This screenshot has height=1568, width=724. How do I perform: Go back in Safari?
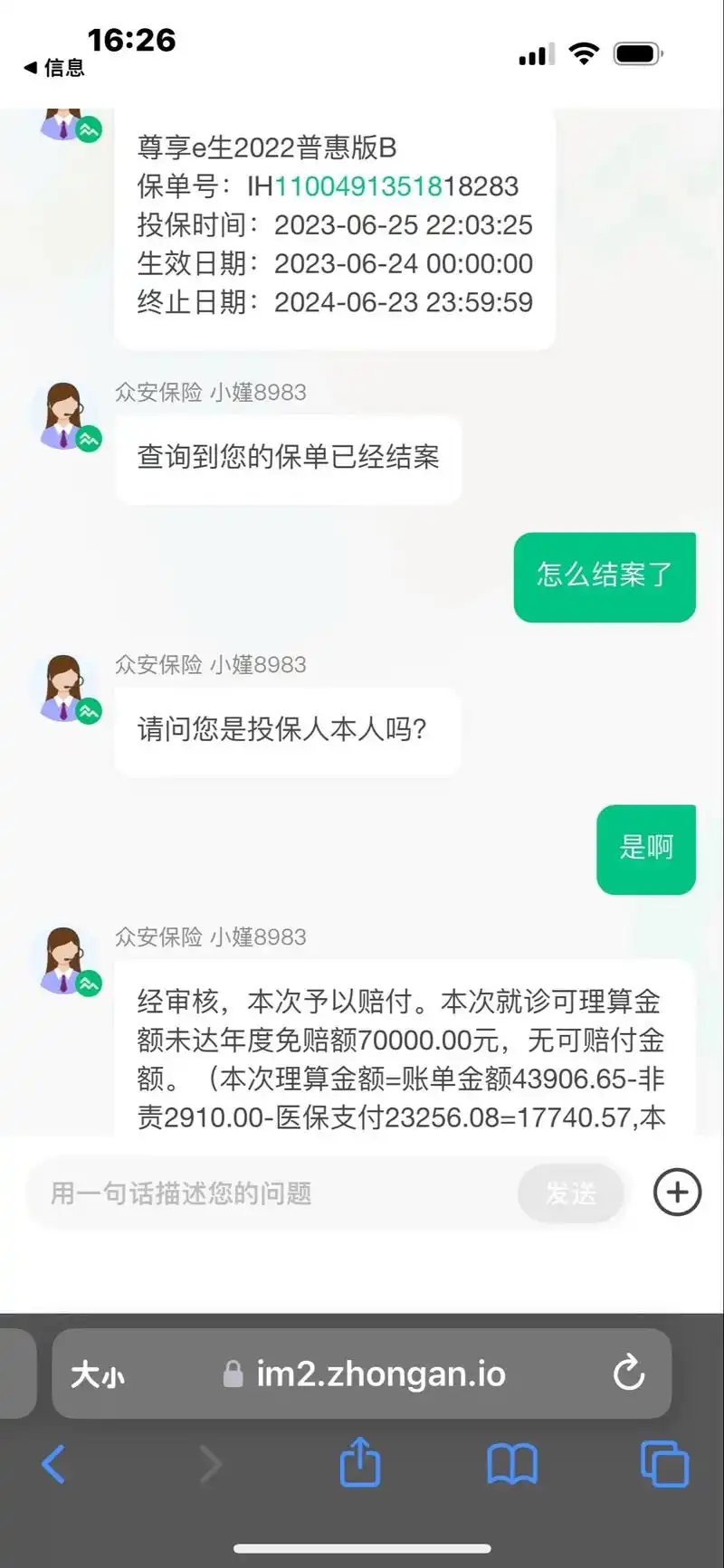coord(54,1463)
